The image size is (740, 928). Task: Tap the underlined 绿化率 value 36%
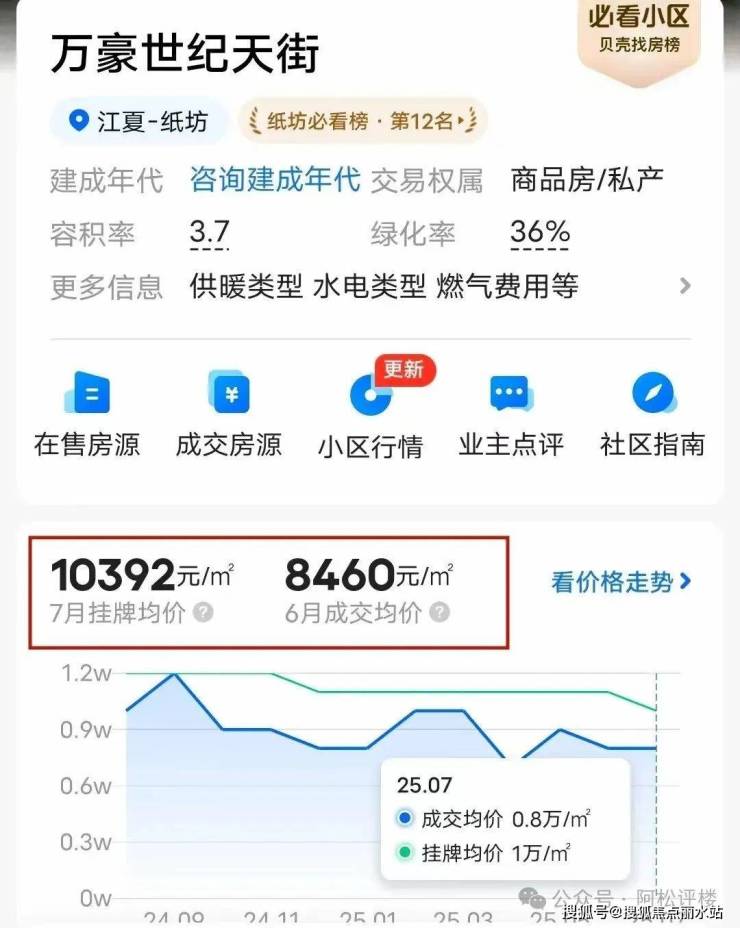click(540, 234)
